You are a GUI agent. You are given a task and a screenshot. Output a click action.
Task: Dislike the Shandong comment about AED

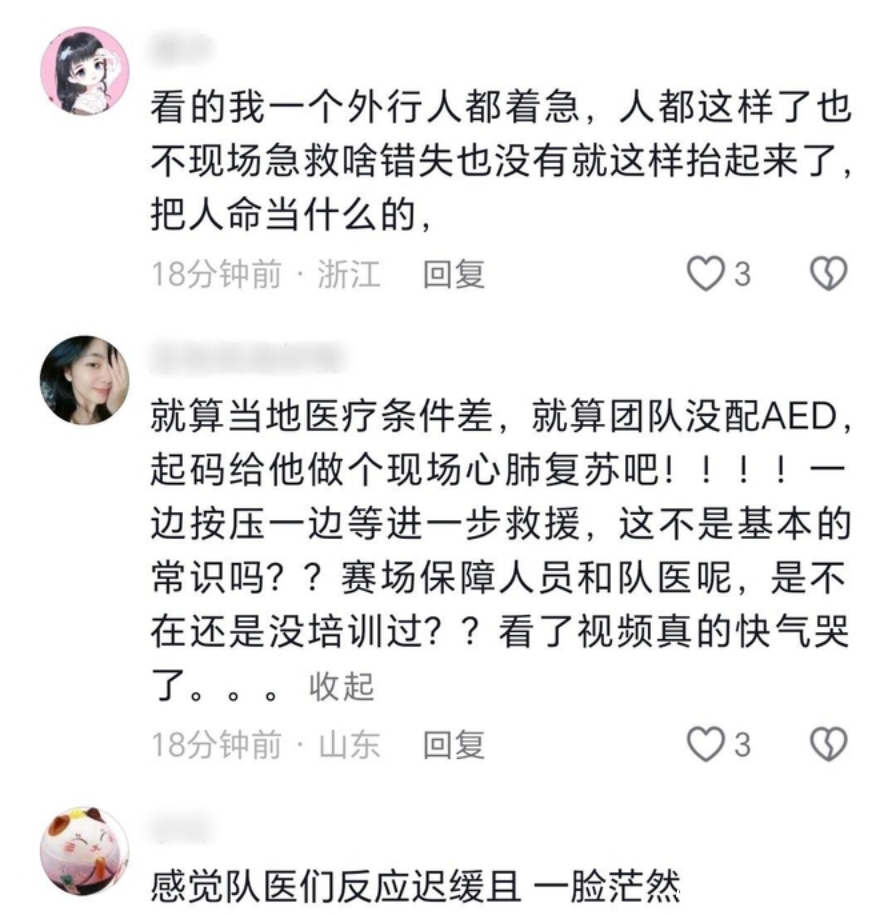828,744
